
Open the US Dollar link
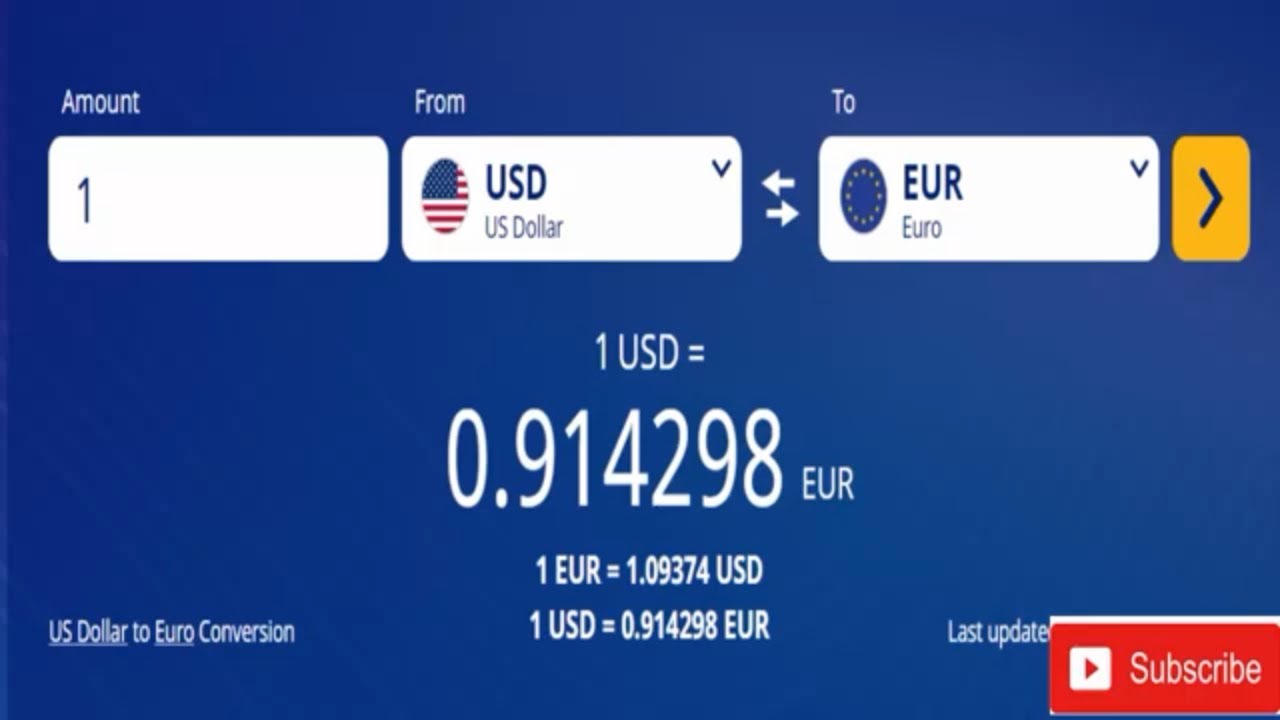coord(88,632)
